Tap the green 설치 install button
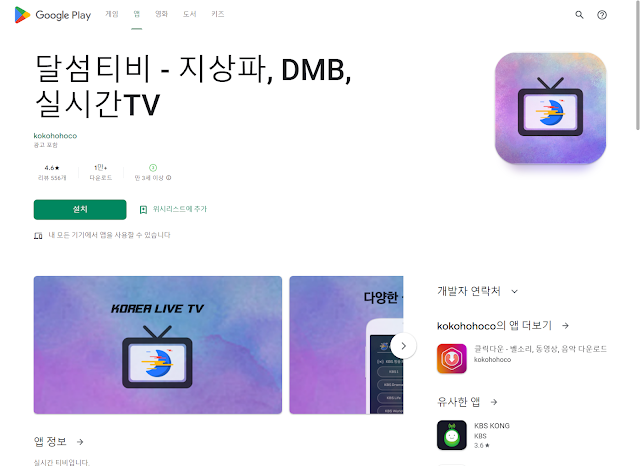Viewport: 640px width, 466px height. pos(80,209)
